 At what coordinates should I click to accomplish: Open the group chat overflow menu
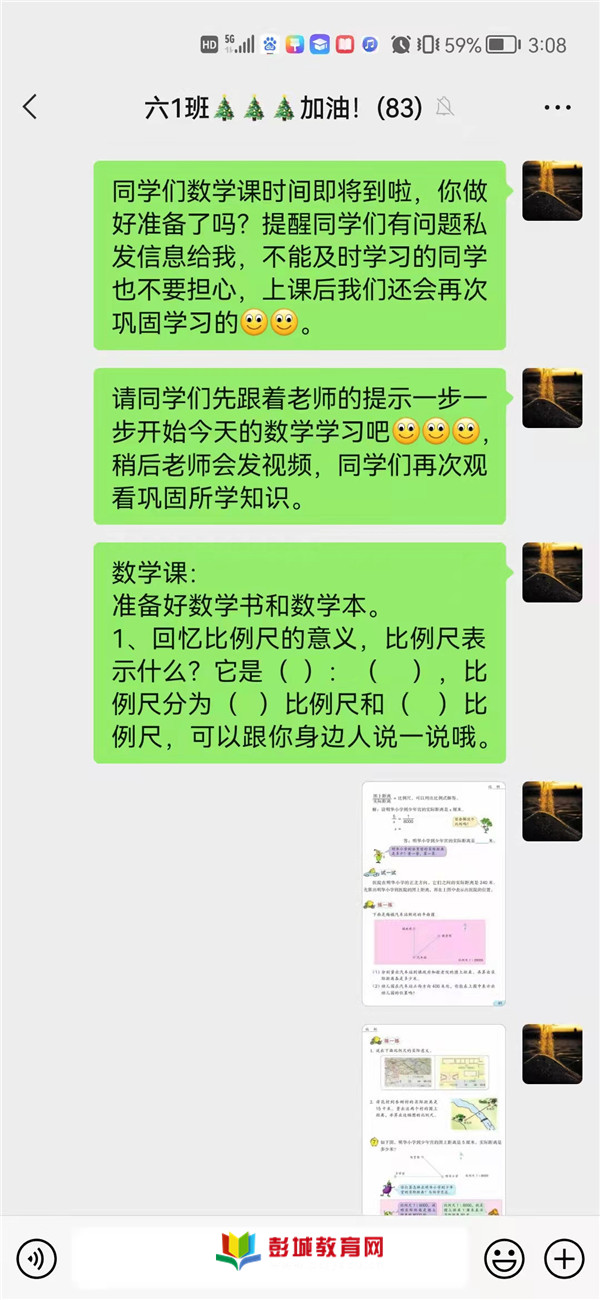pos(557,108)
